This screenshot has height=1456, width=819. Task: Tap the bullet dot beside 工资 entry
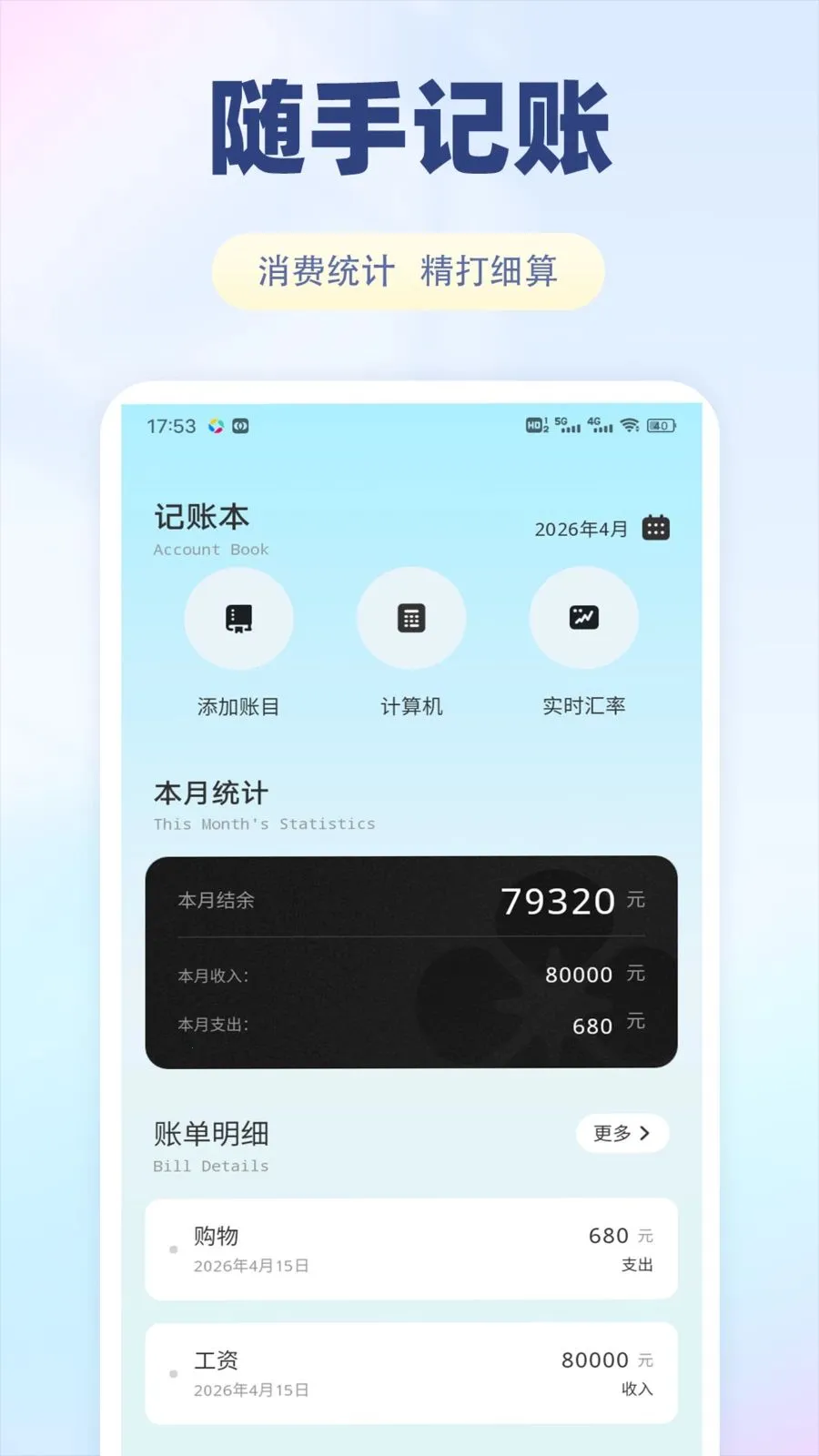click(x=173, y=1374)
